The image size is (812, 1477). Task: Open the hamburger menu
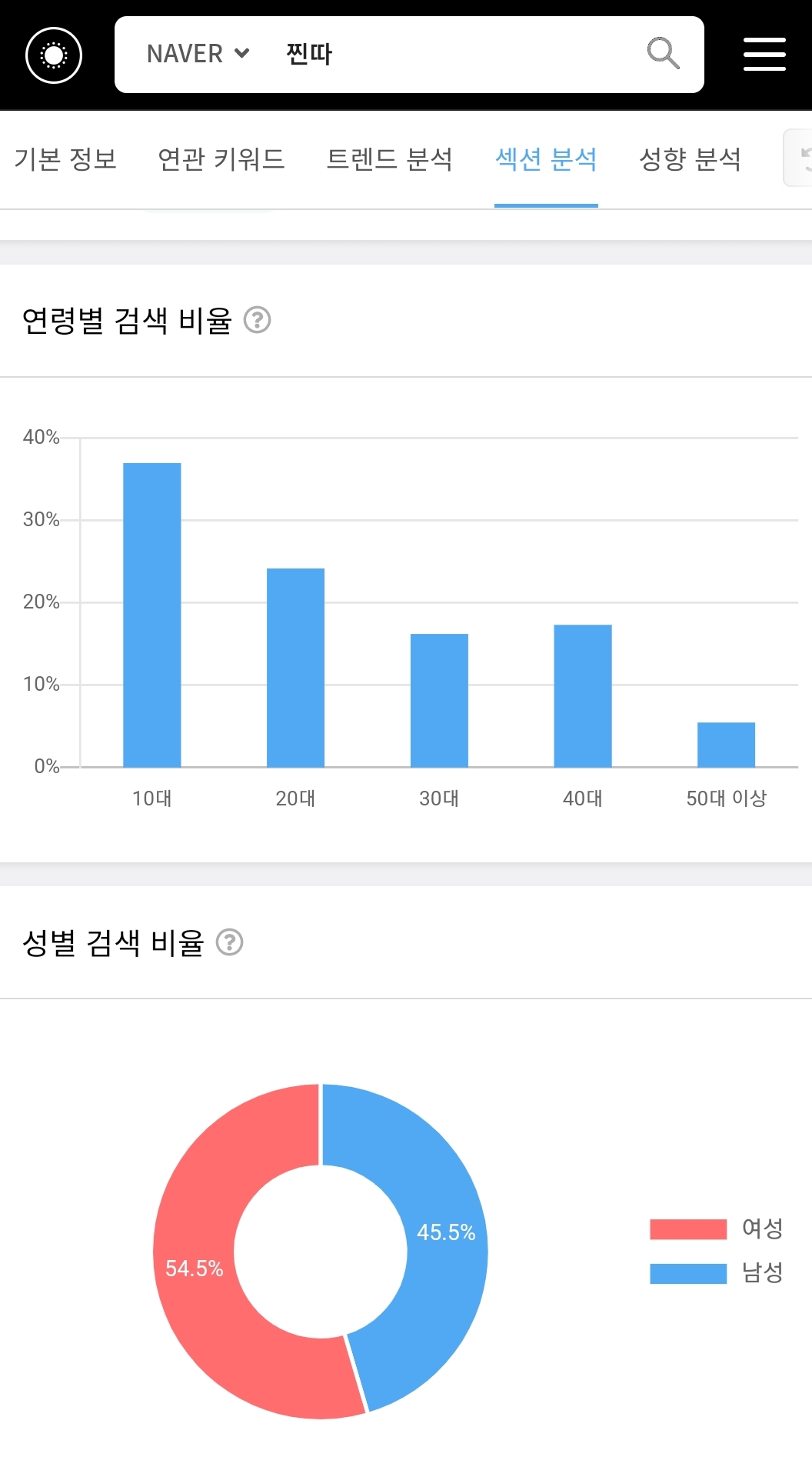pyautogui.click(x=764, y=55)
